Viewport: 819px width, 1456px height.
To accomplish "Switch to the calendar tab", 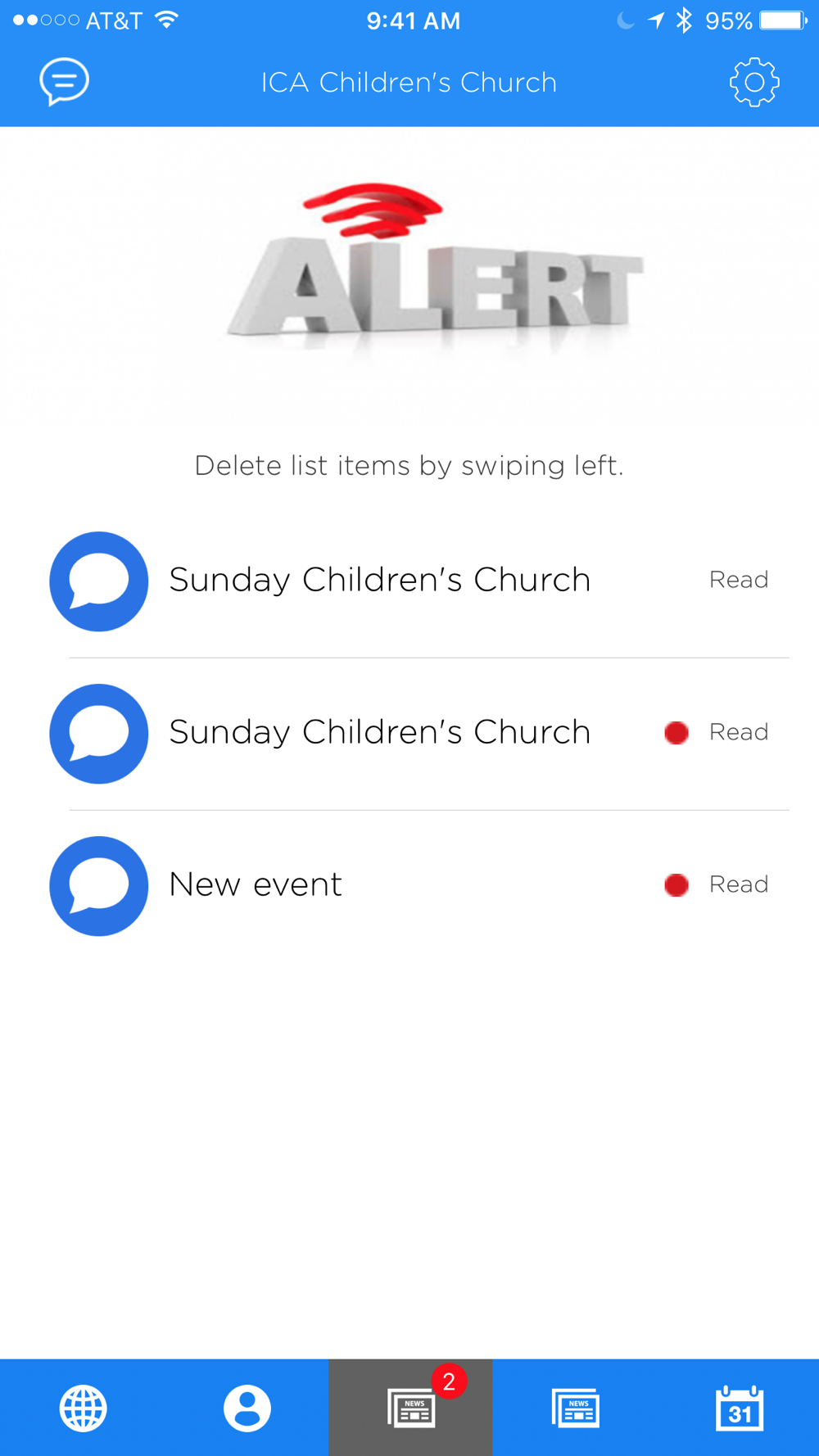I will [740, 1408].
